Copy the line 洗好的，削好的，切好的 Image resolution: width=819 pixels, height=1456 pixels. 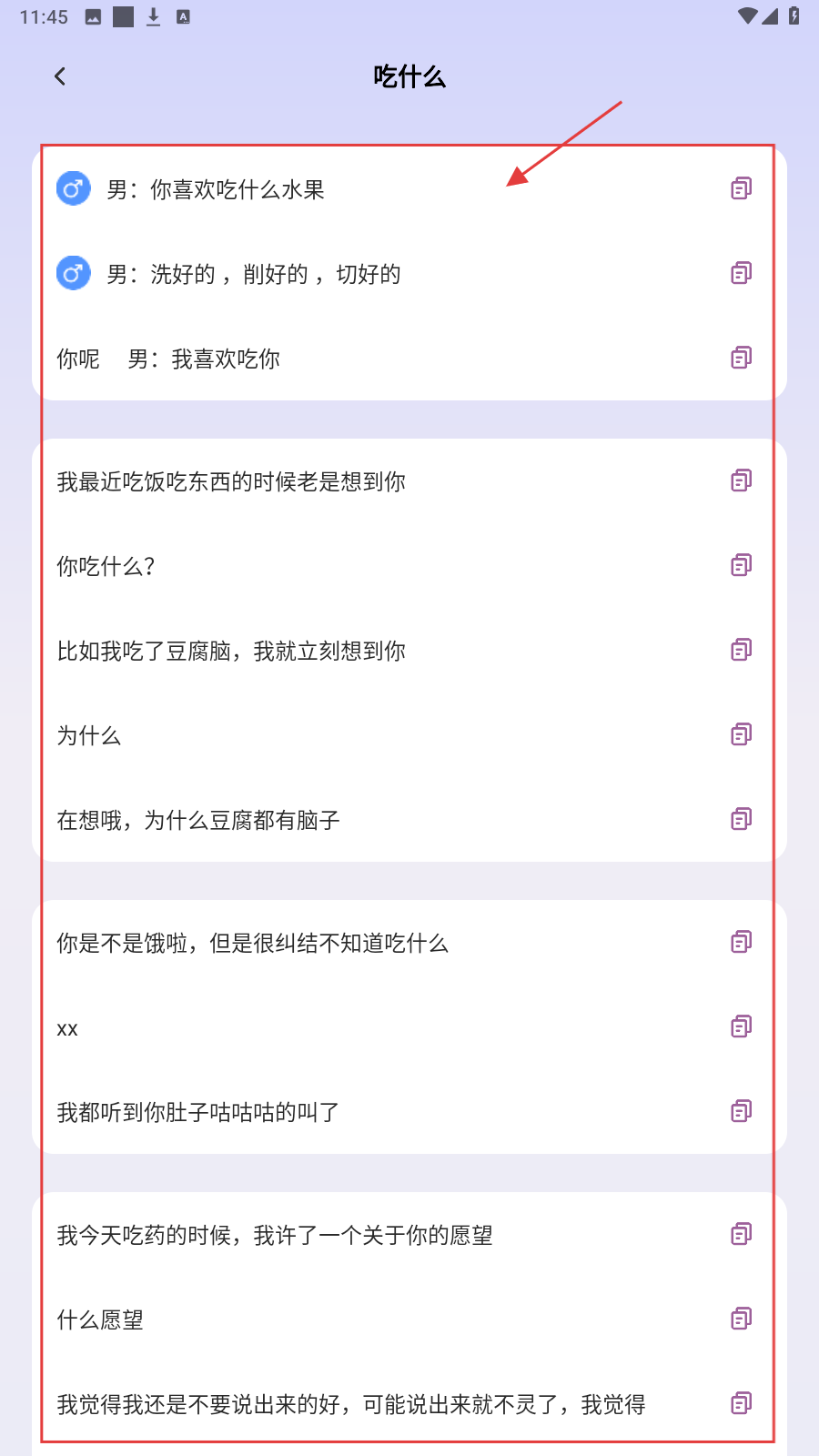(741, 273)
